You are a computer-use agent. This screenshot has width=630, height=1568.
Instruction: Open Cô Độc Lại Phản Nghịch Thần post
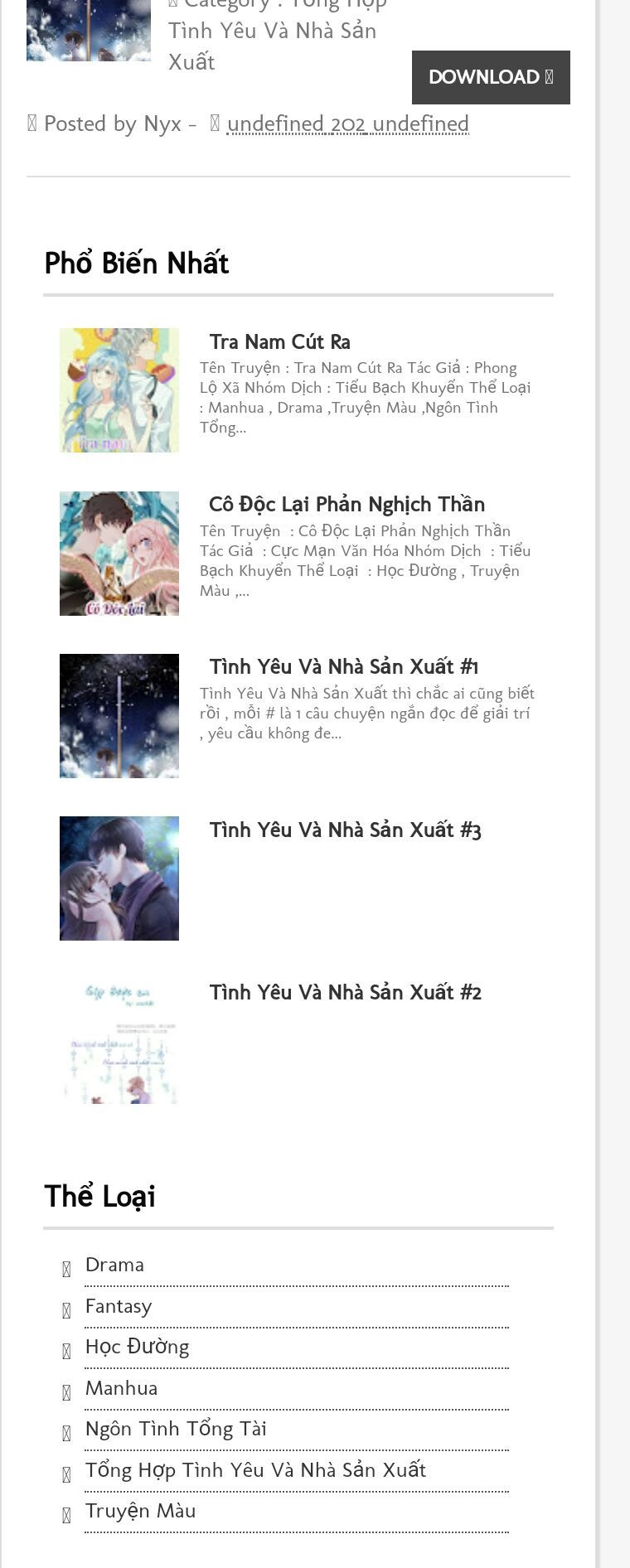click(346, 504)
